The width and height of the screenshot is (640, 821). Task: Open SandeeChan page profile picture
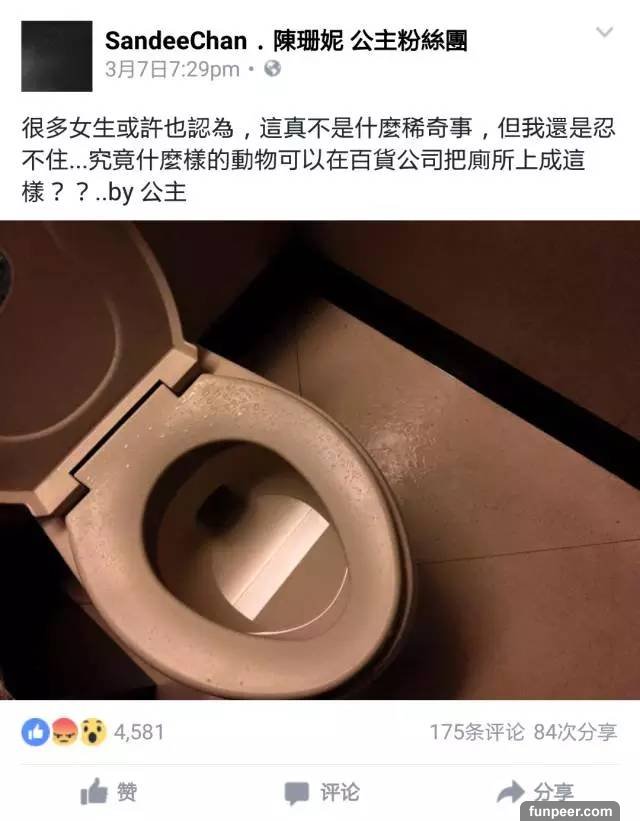[56, 56]
